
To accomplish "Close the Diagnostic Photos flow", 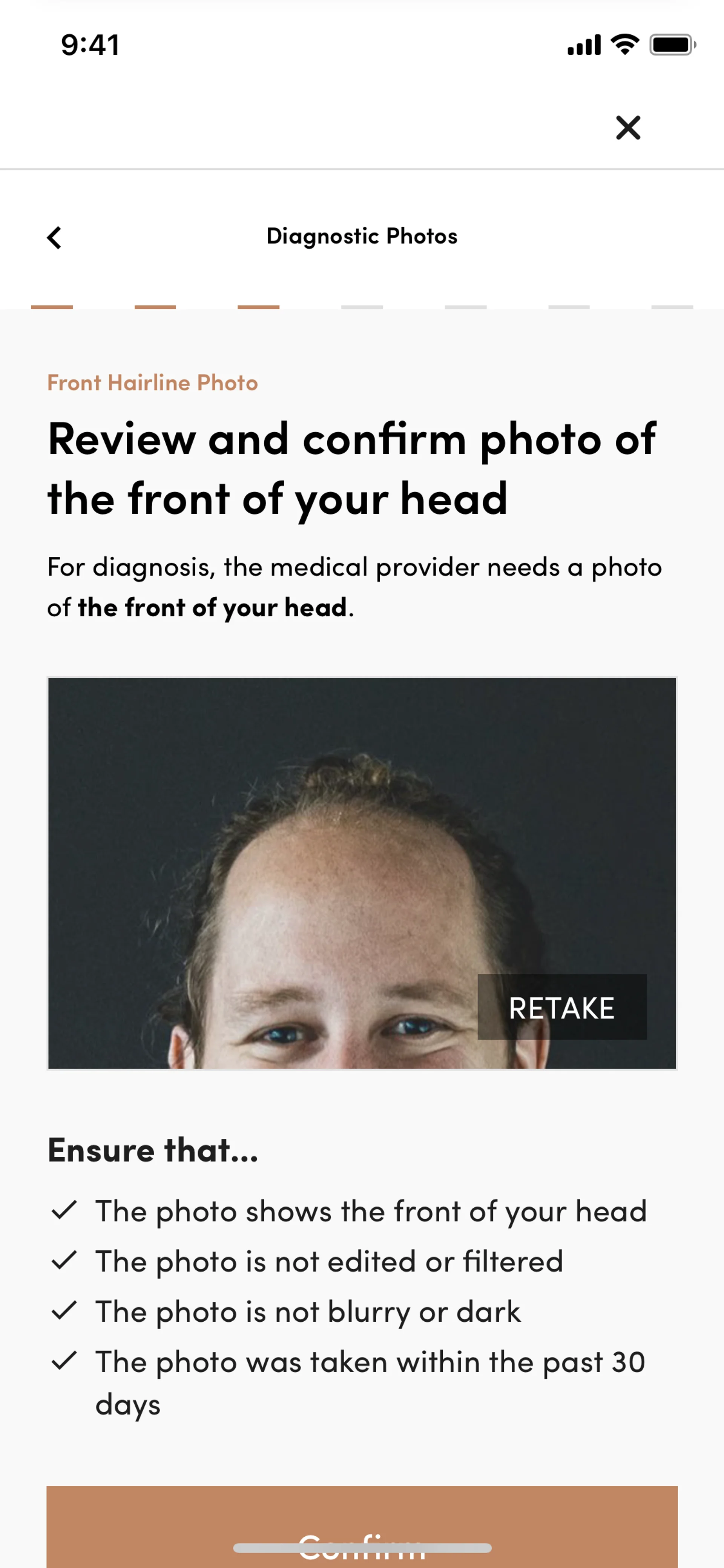I will [628, 128].
